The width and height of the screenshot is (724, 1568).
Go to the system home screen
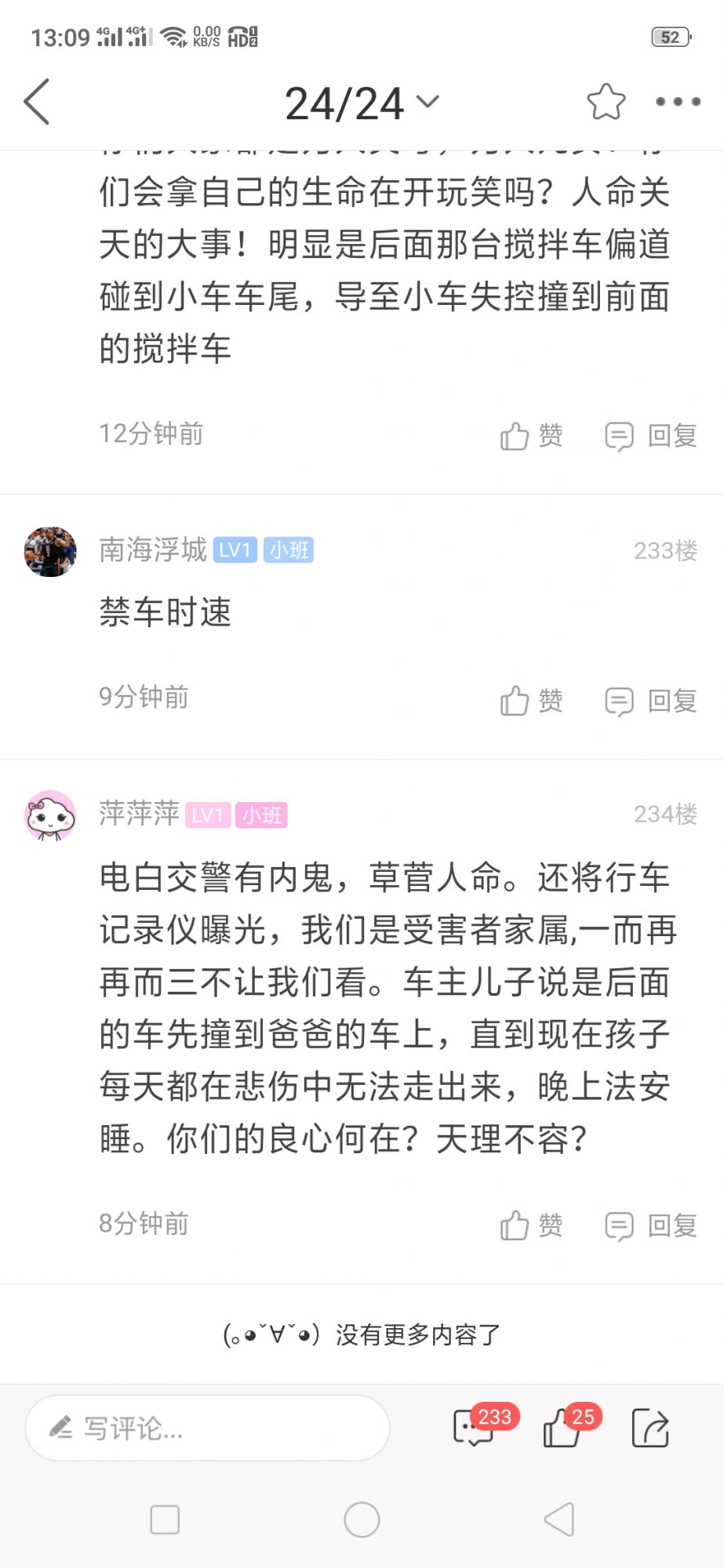[x=362, y=1519]
